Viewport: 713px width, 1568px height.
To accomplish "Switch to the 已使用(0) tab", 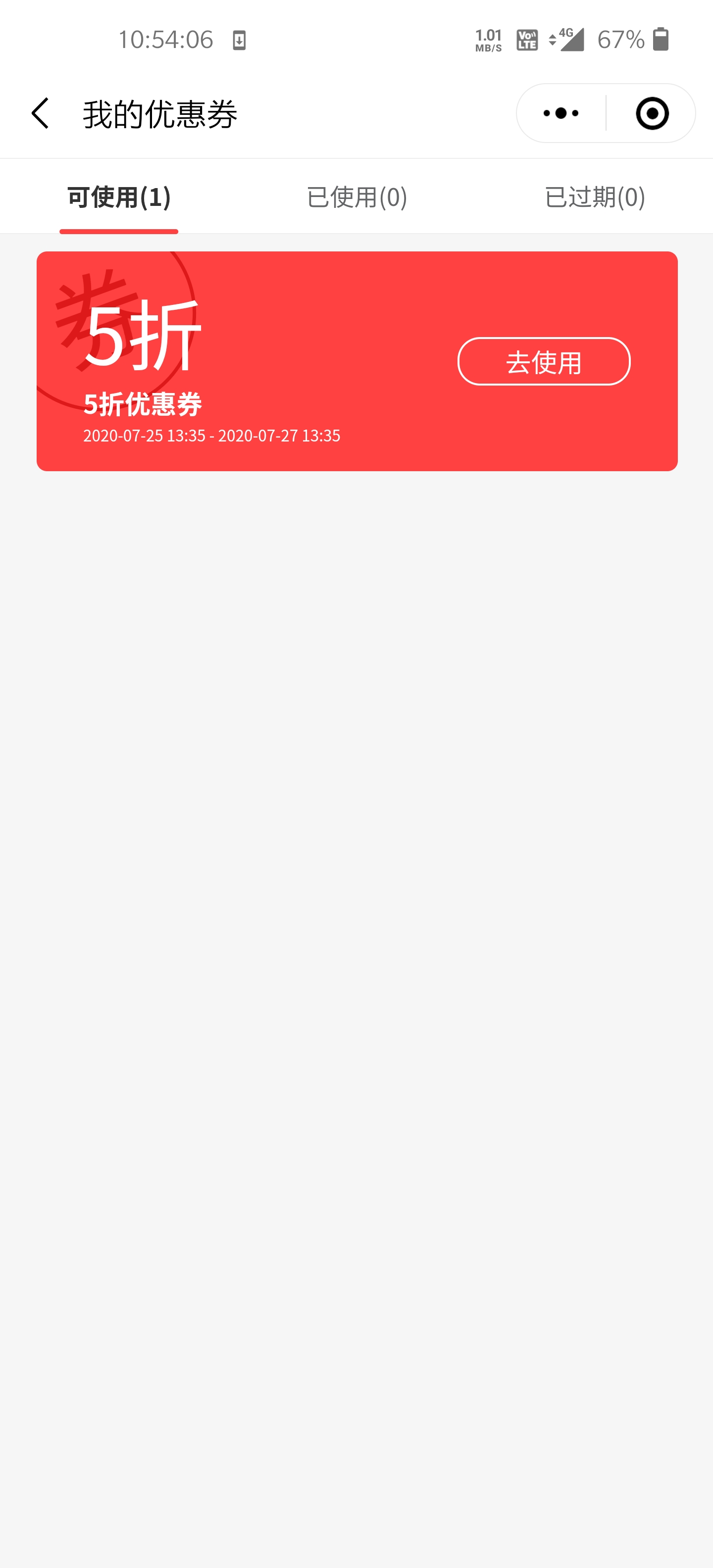I will click(357, 196).
